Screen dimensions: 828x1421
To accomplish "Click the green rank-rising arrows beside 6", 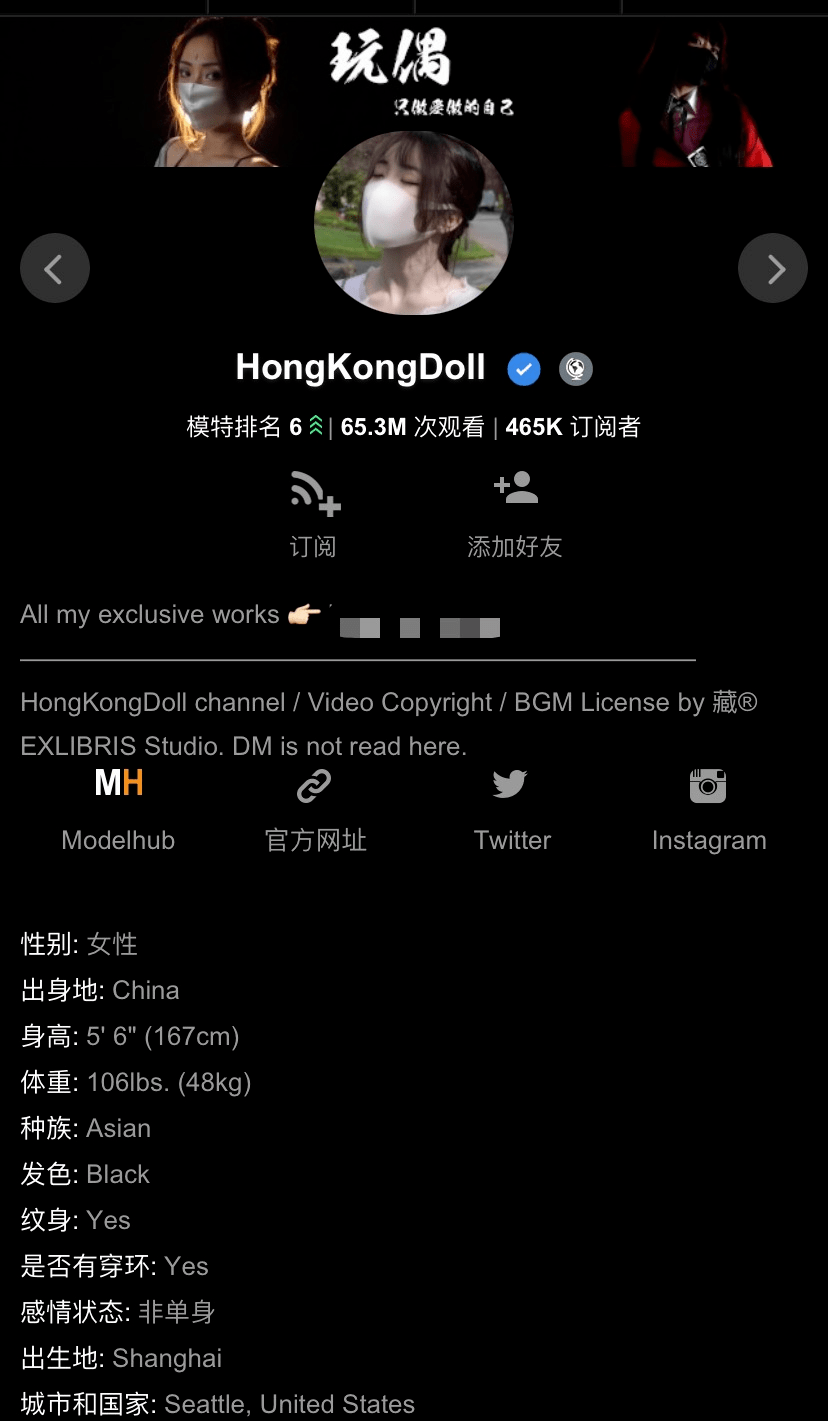I will pos(315,425).
